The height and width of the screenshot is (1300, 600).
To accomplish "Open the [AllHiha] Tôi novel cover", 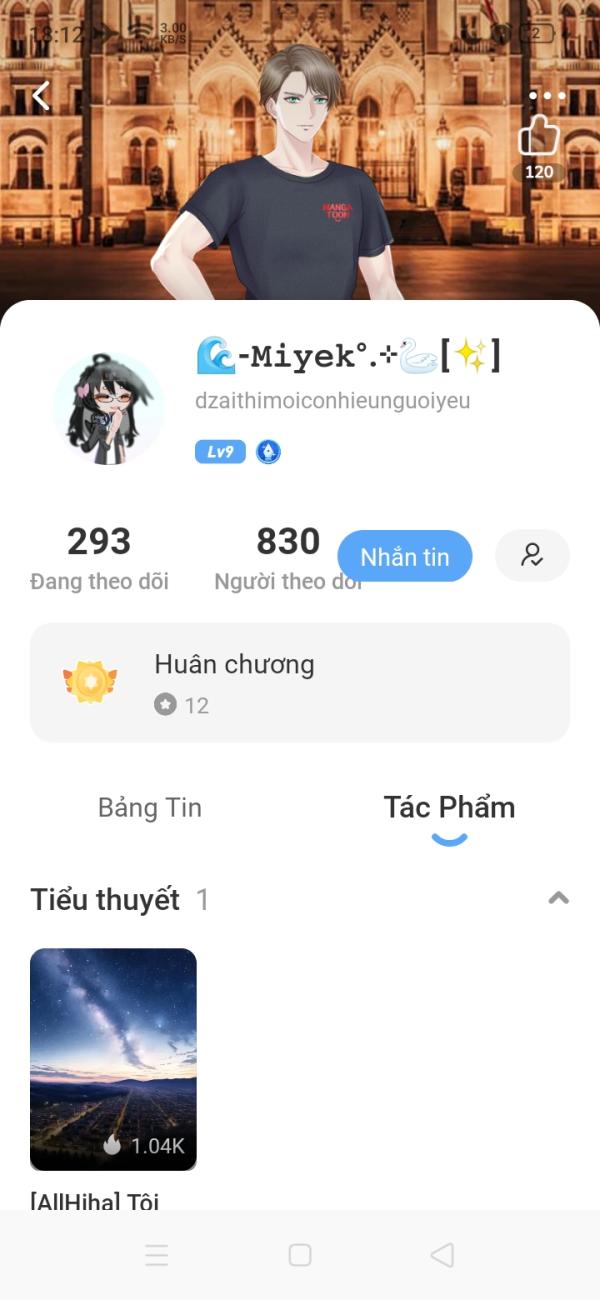I will tap(113, 1059).
